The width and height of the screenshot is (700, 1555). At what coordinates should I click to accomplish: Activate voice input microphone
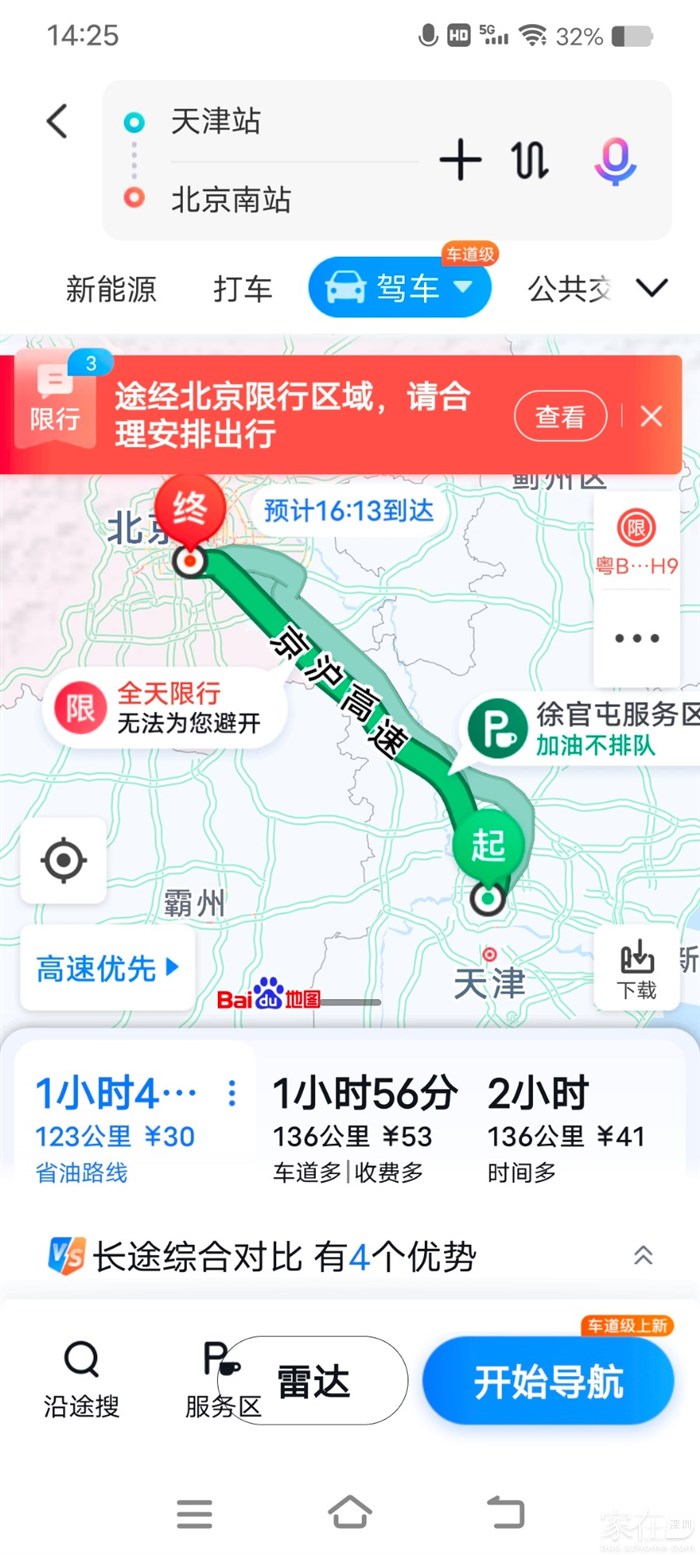coord(615,160)
